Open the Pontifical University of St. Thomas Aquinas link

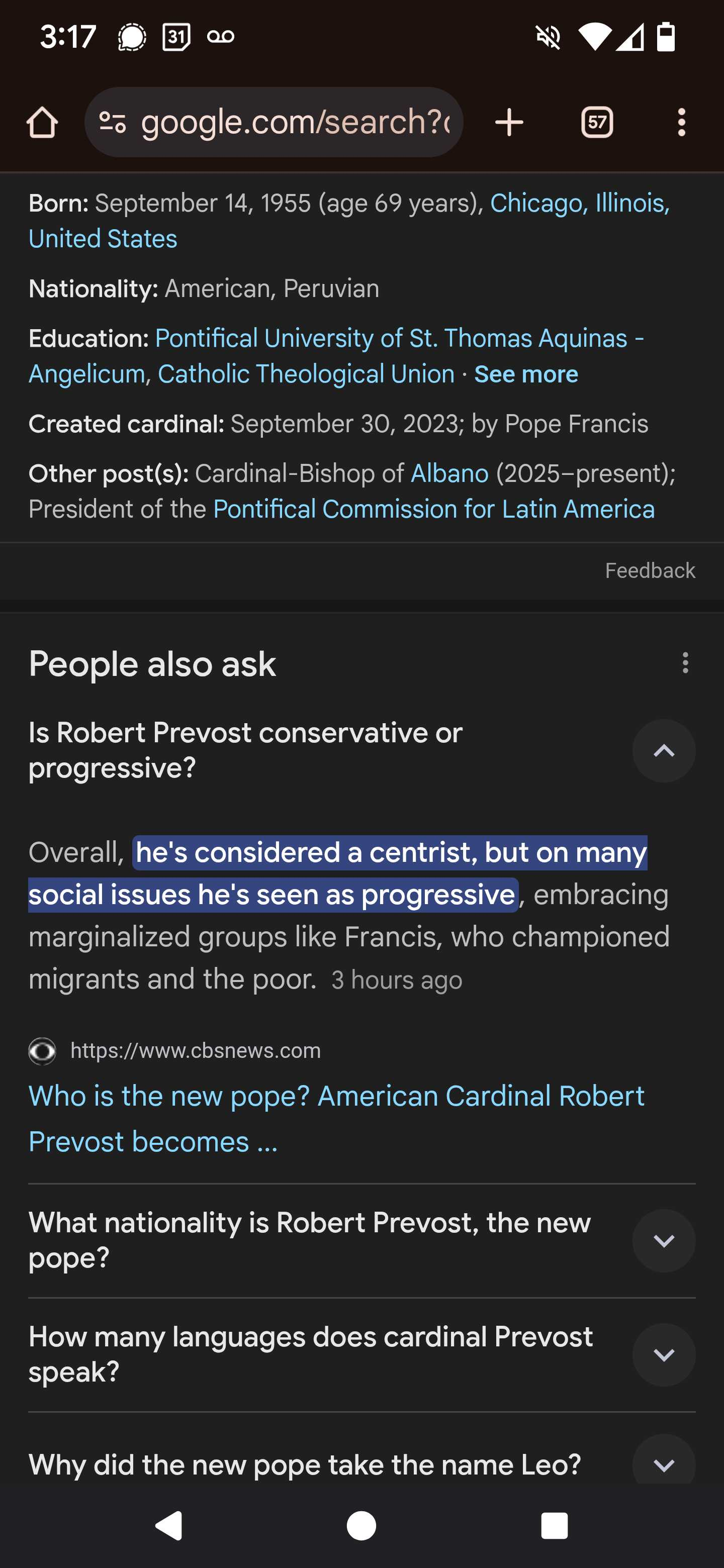tap(335, 355)
